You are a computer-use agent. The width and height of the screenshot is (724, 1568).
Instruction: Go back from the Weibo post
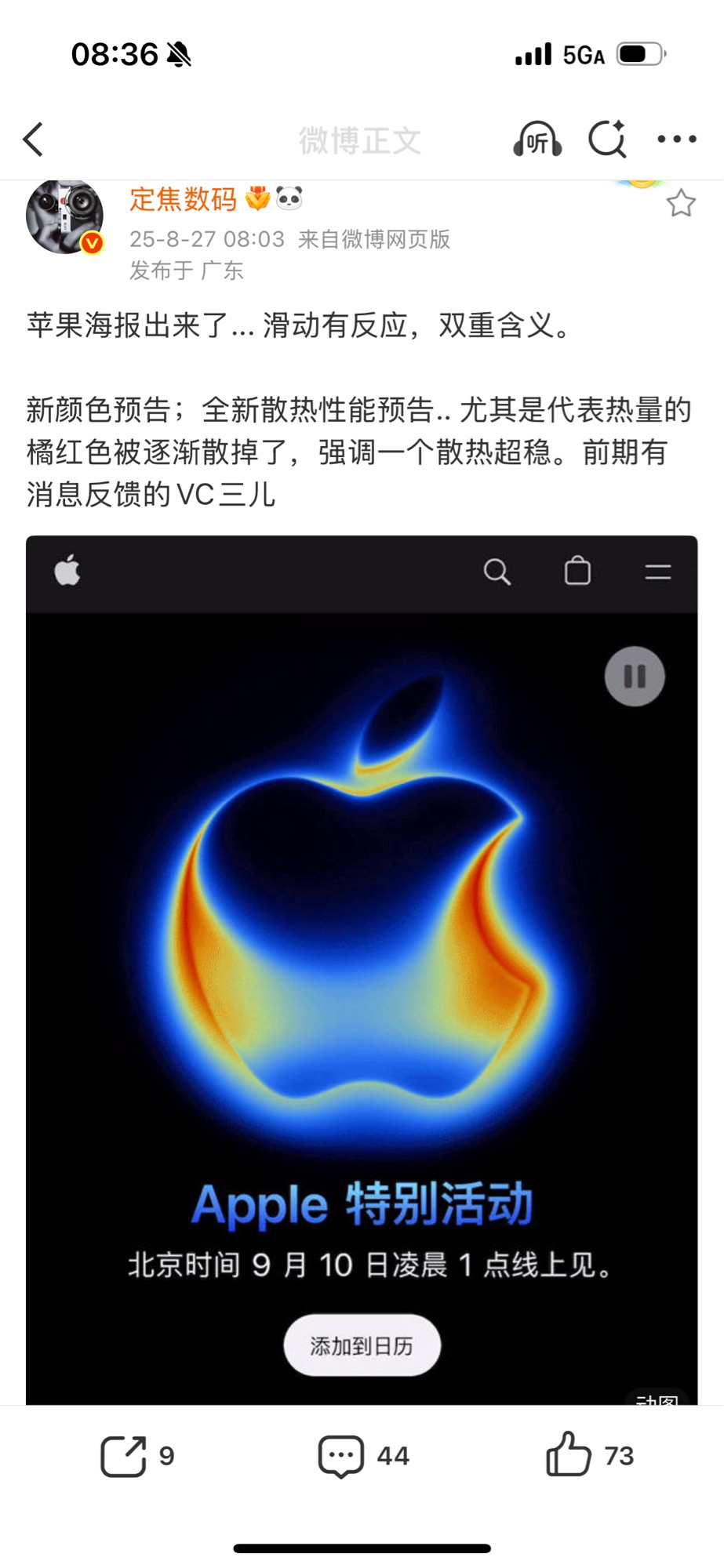33,140
